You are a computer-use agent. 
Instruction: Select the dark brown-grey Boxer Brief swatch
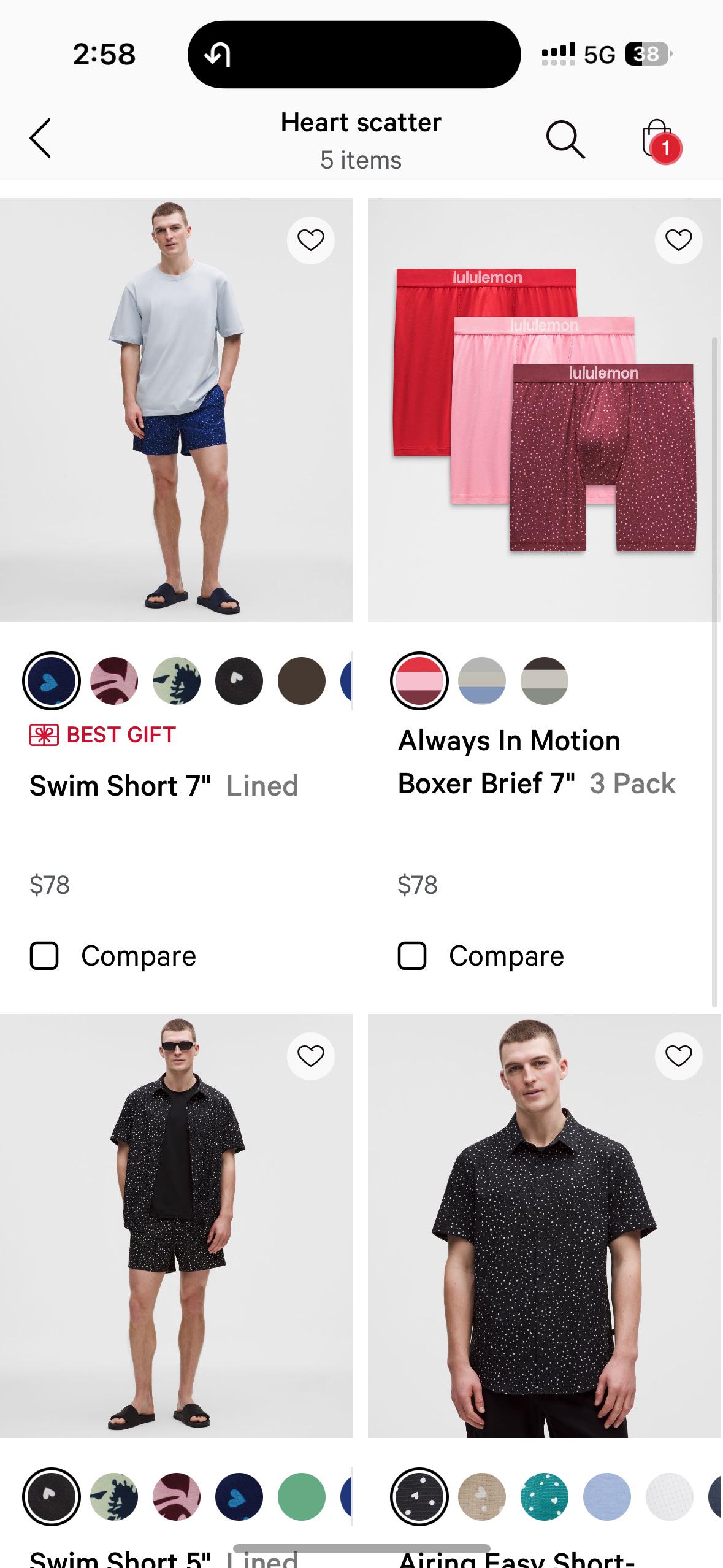[545, 681]
